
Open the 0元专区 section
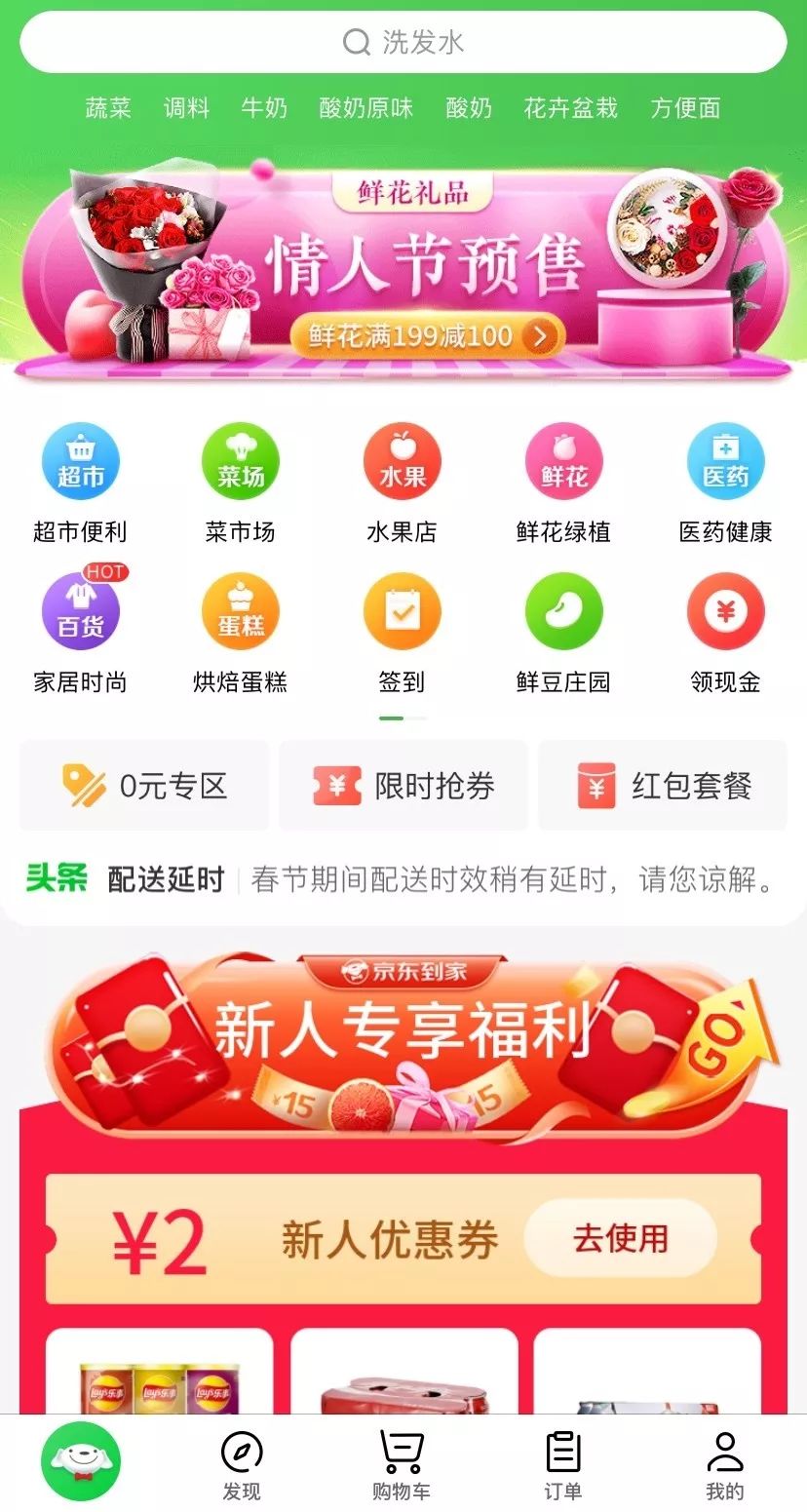(144, 786)
